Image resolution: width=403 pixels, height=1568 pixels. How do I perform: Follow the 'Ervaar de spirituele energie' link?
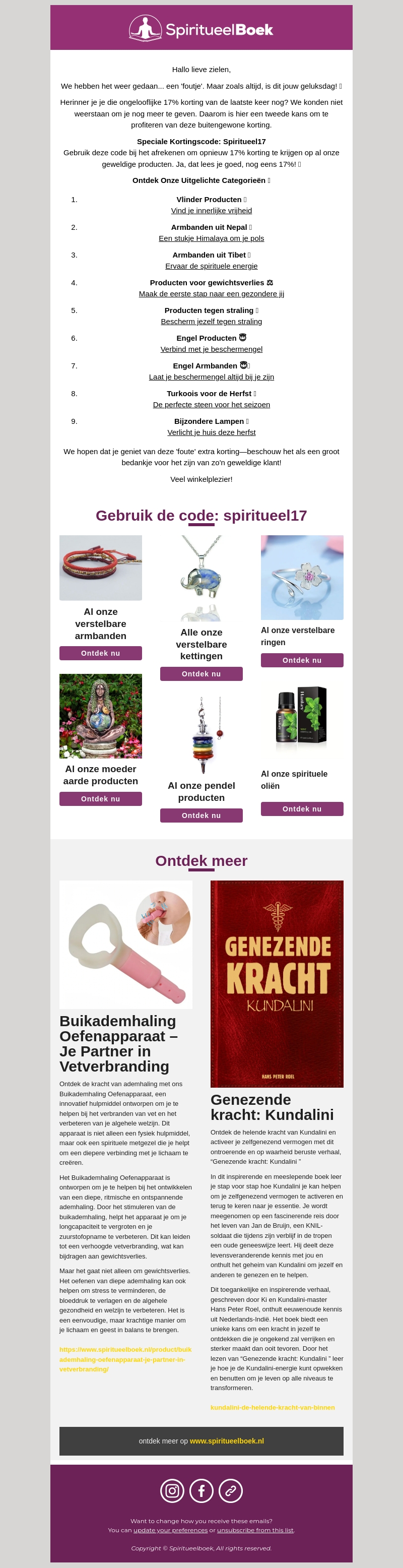click(211, 266)
